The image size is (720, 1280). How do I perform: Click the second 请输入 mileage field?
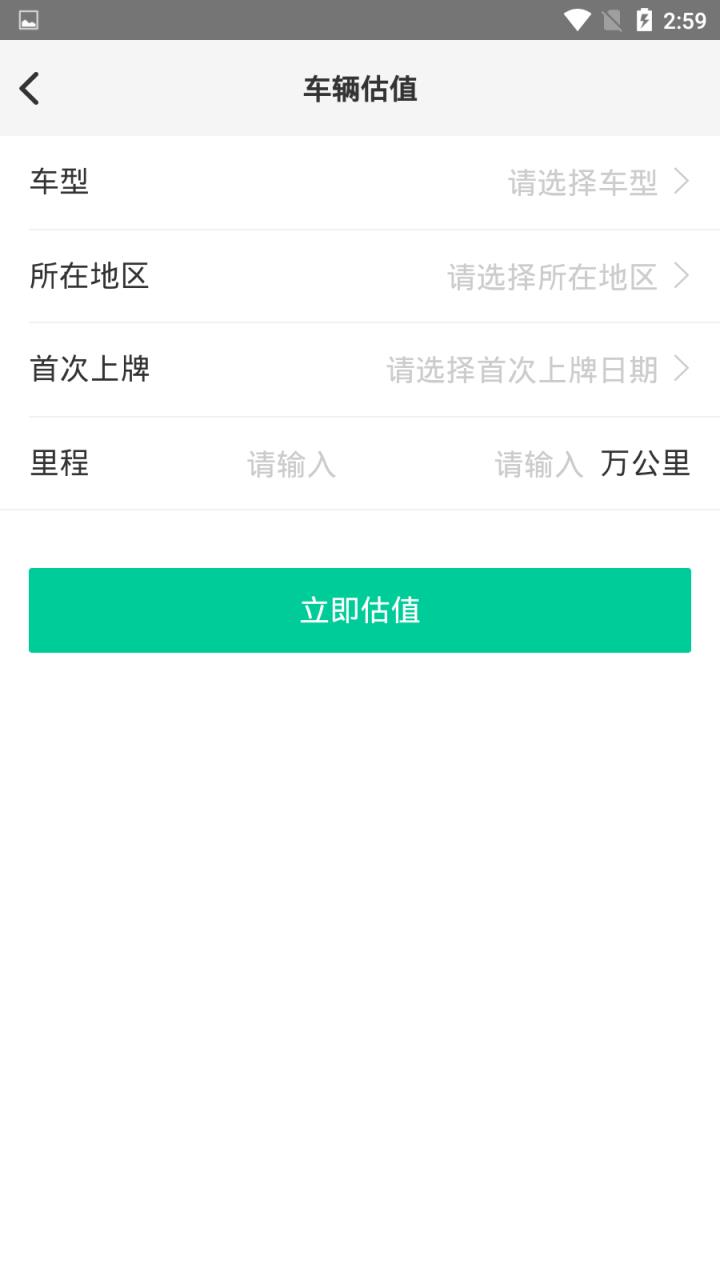[x=538, y=463]
